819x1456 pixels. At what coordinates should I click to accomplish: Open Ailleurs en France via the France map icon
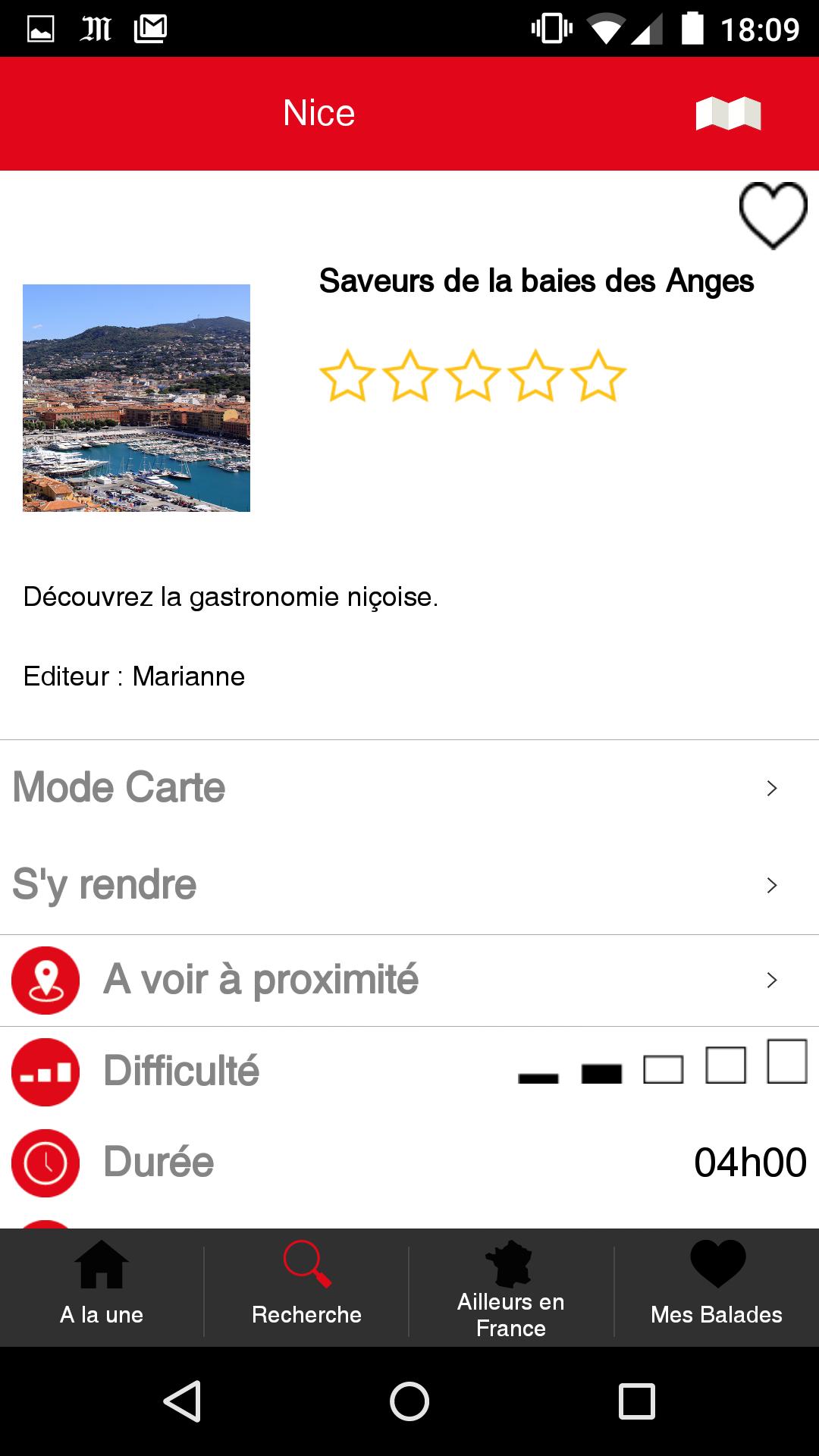pos(510,1255)
